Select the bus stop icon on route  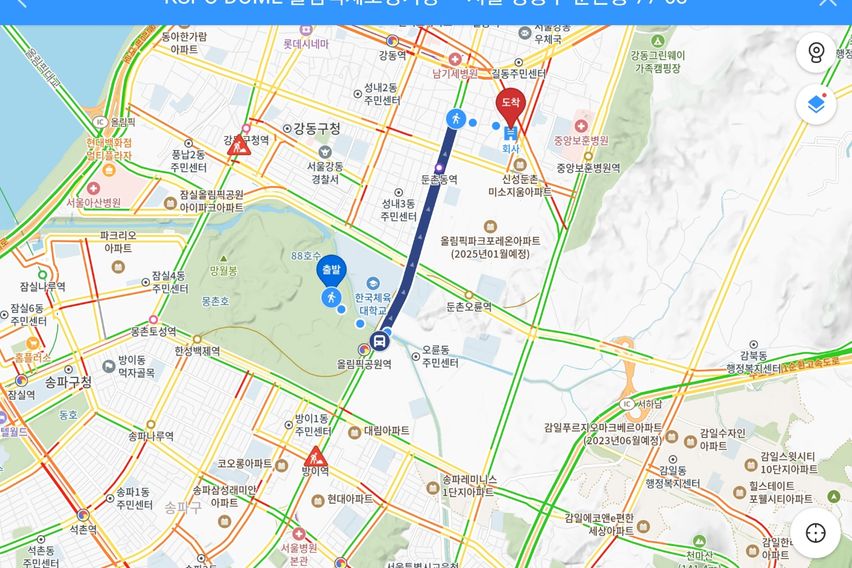pos(379,343)
